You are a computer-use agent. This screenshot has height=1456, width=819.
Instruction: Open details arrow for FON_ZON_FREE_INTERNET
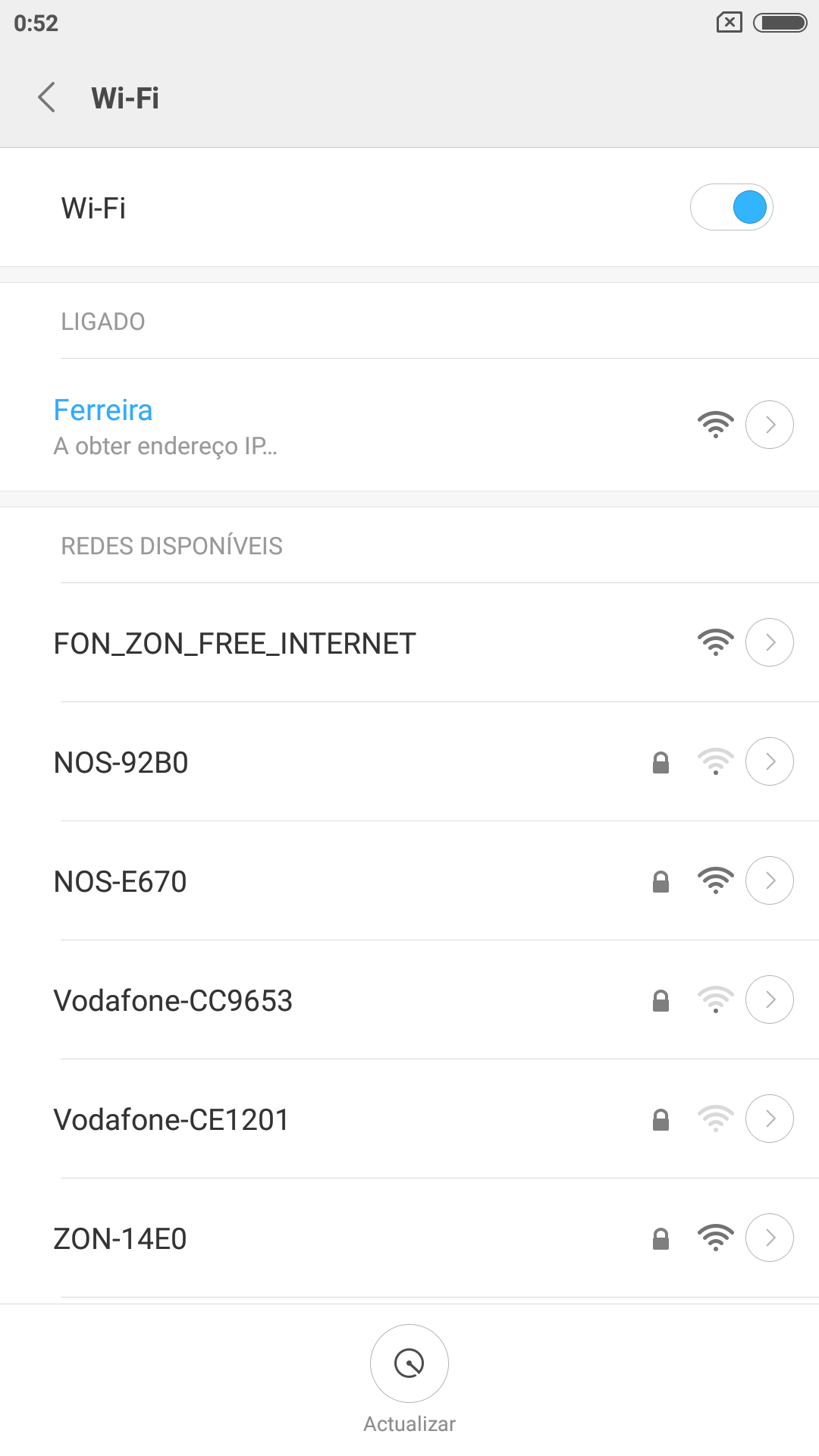(x=770, y=642)
